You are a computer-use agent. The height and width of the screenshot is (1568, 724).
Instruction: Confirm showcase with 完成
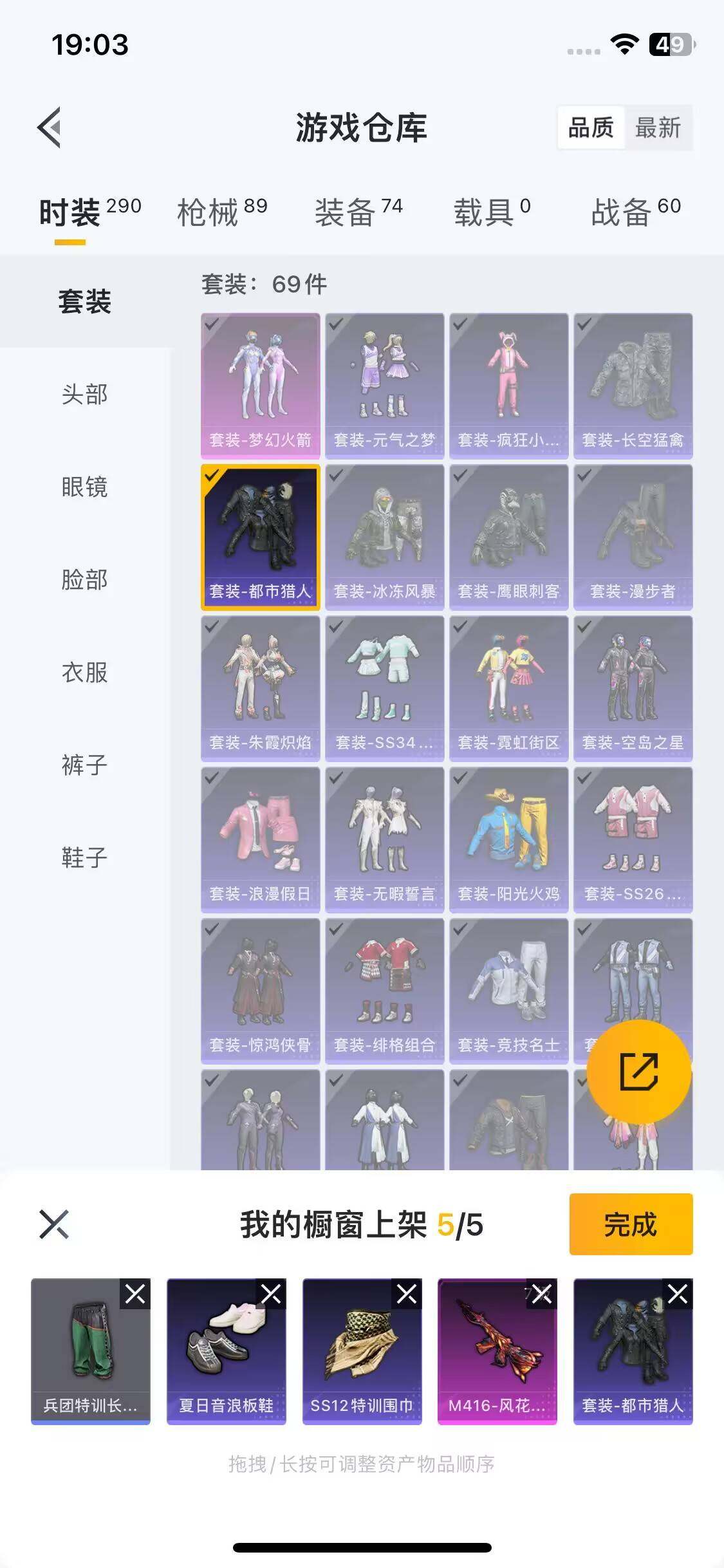tap(630, 1224)
